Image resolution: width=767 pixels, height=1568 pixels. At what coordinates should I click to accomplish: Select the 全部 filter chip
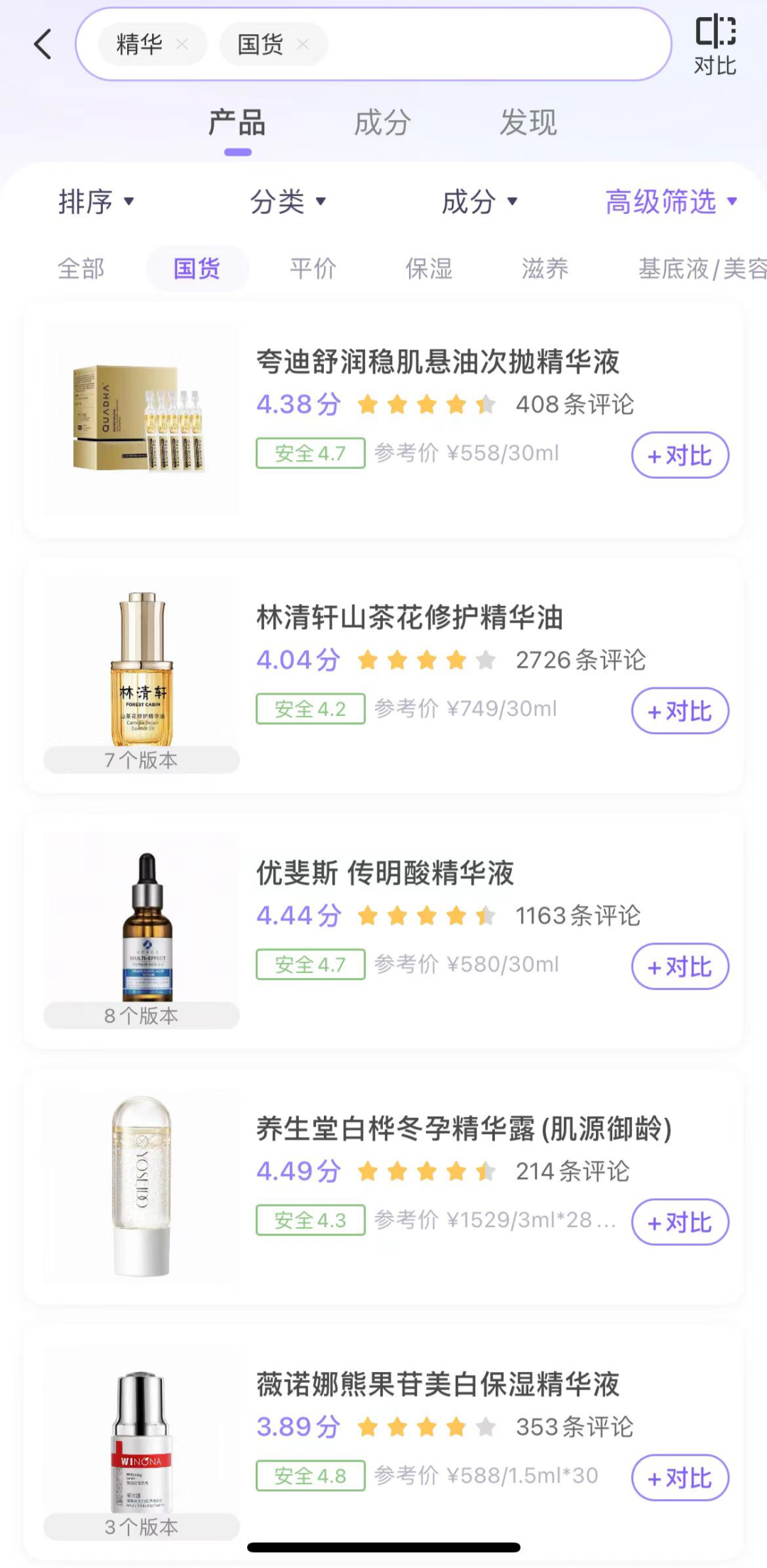(81, 268)
